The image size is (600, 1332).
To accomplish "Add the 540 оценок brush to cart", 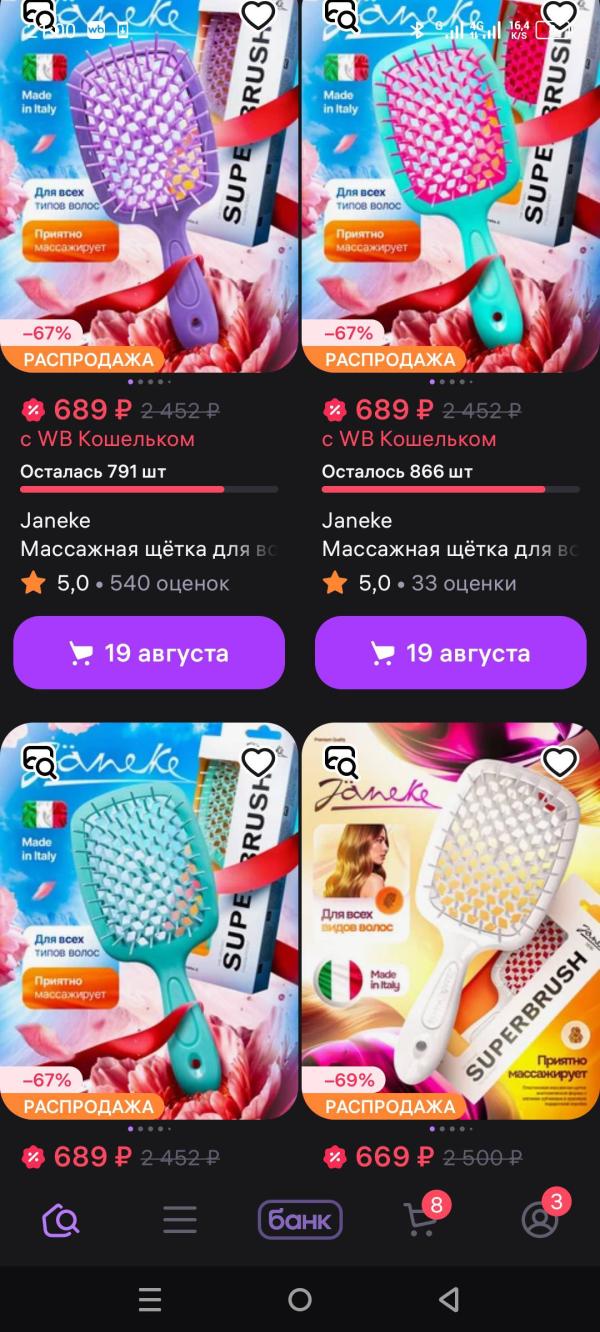I will coord(149,653).
